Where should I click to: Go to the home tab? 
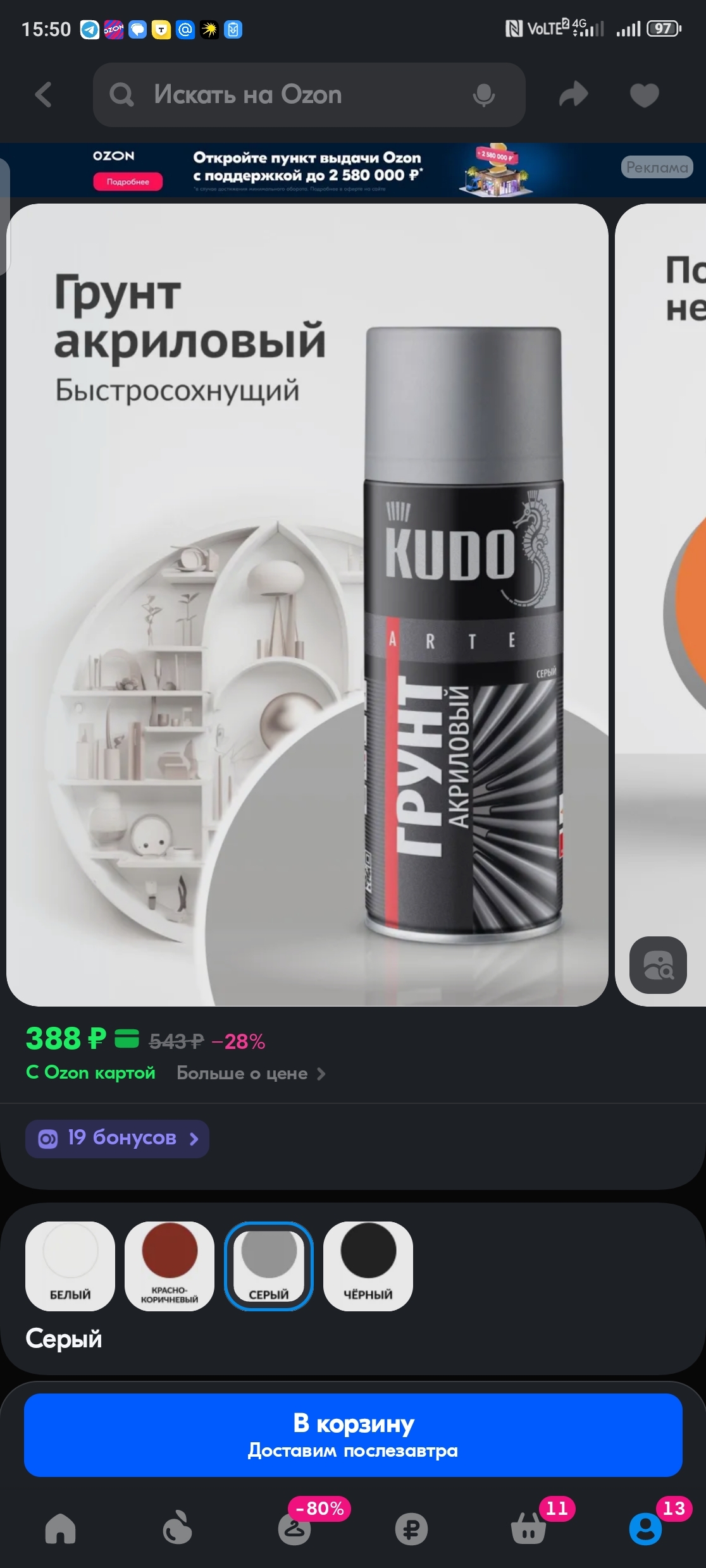click(x=60, y=1529)
